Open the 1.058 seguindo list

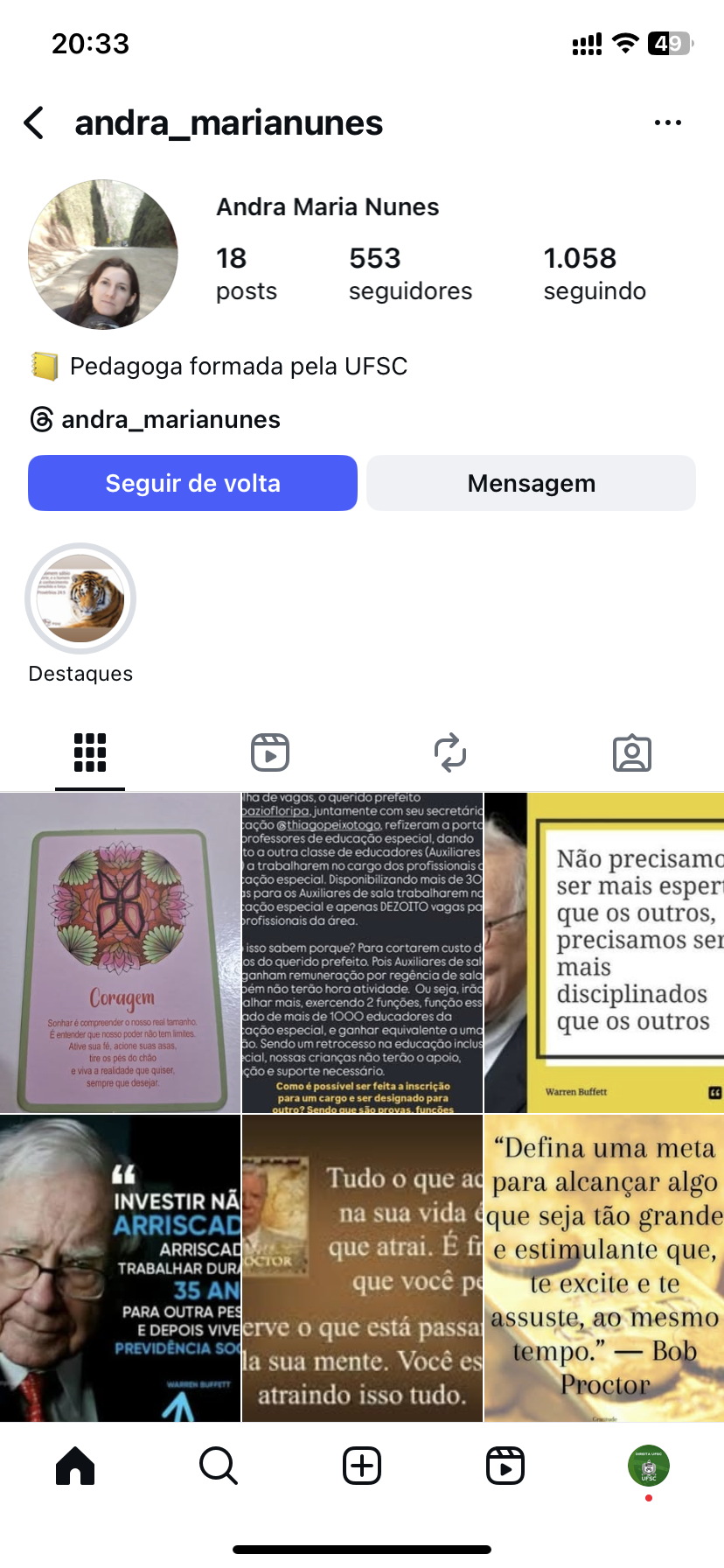[x=595, y=273]
